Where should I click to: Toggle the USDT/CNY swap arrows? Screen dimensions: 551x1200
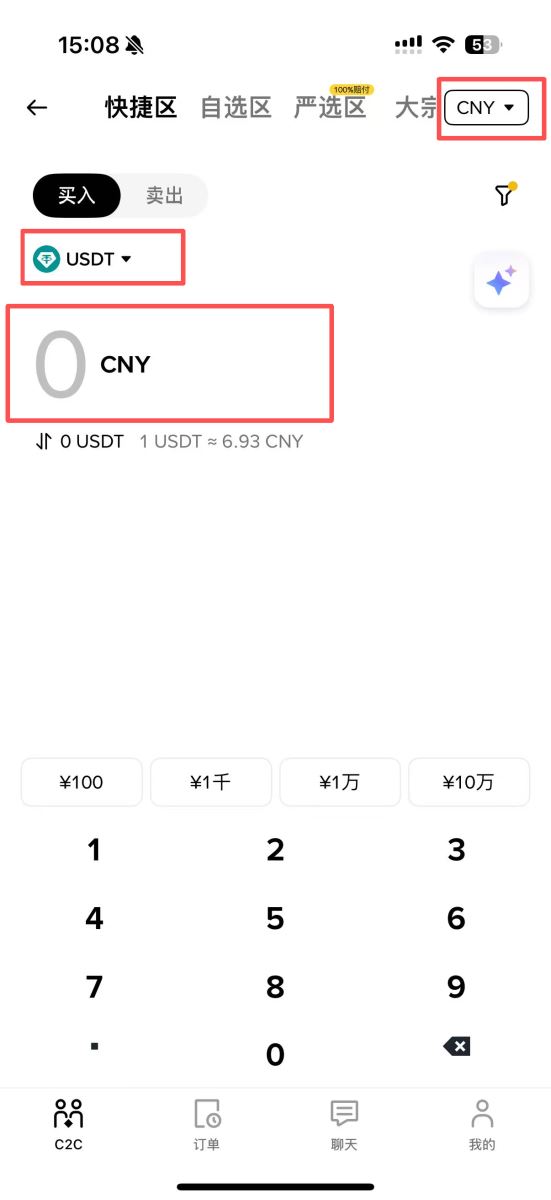point(43,441)
